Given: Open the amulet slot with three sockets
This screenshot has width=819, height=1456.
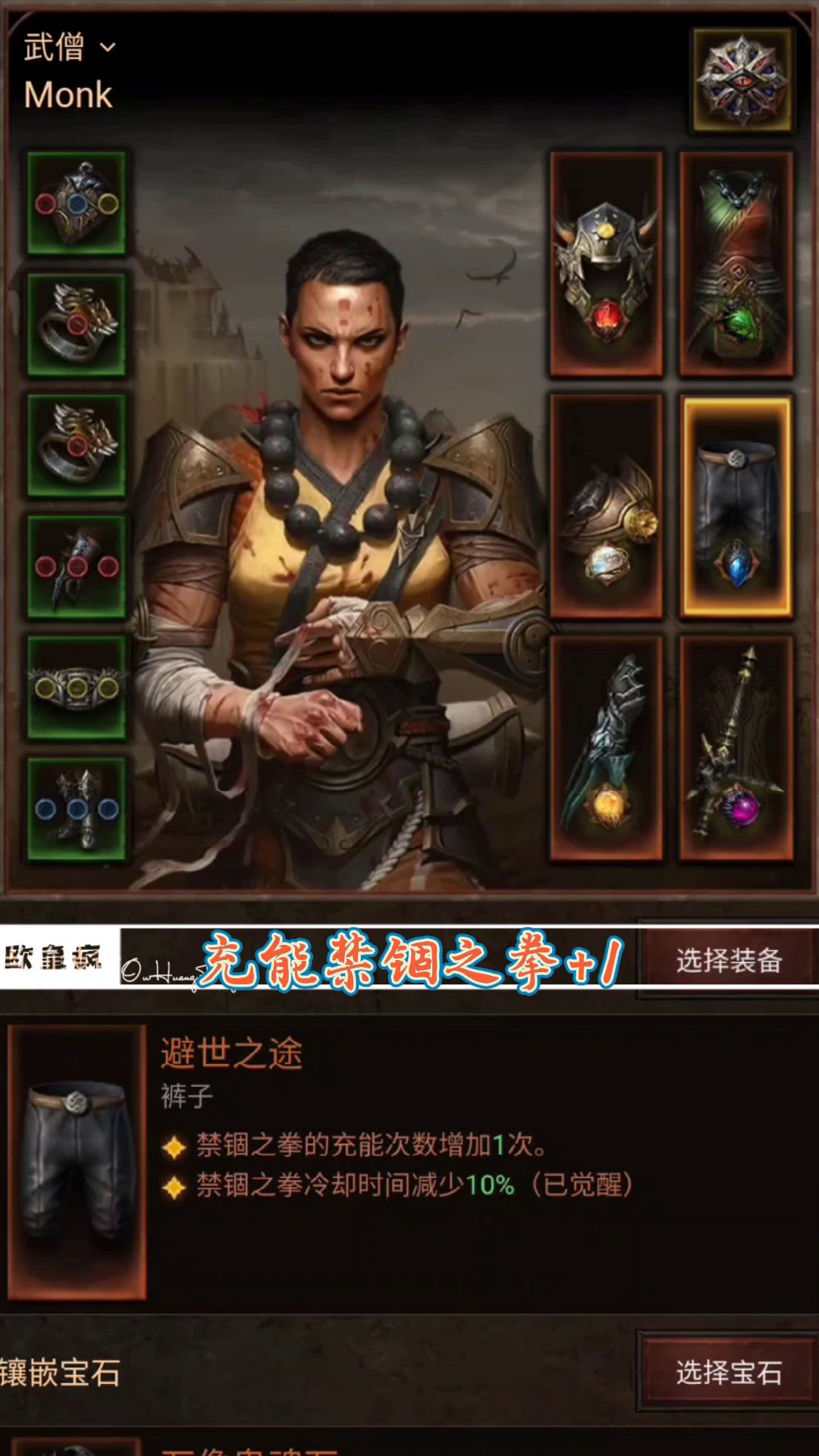Looking at the screenshot, I should pyautogui.click(x=77, y=202).
